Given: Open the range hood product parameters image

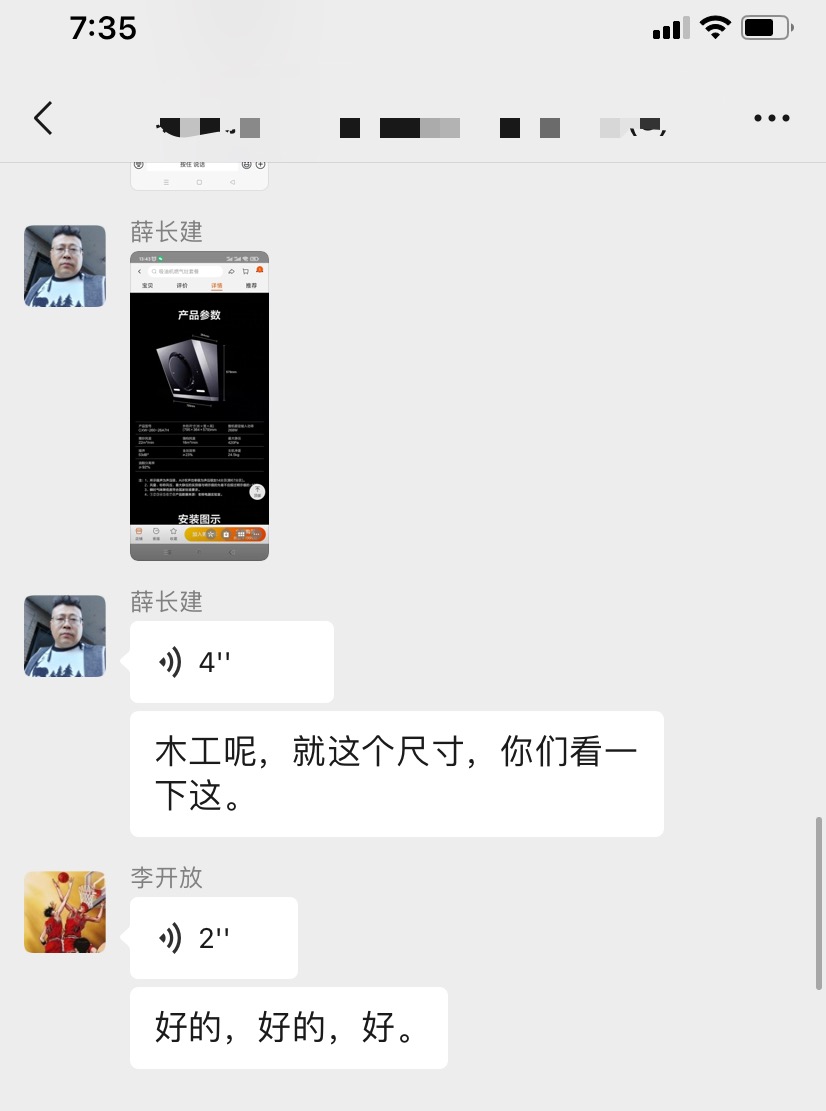Looking at the screenshot, I should pos(199,405).
